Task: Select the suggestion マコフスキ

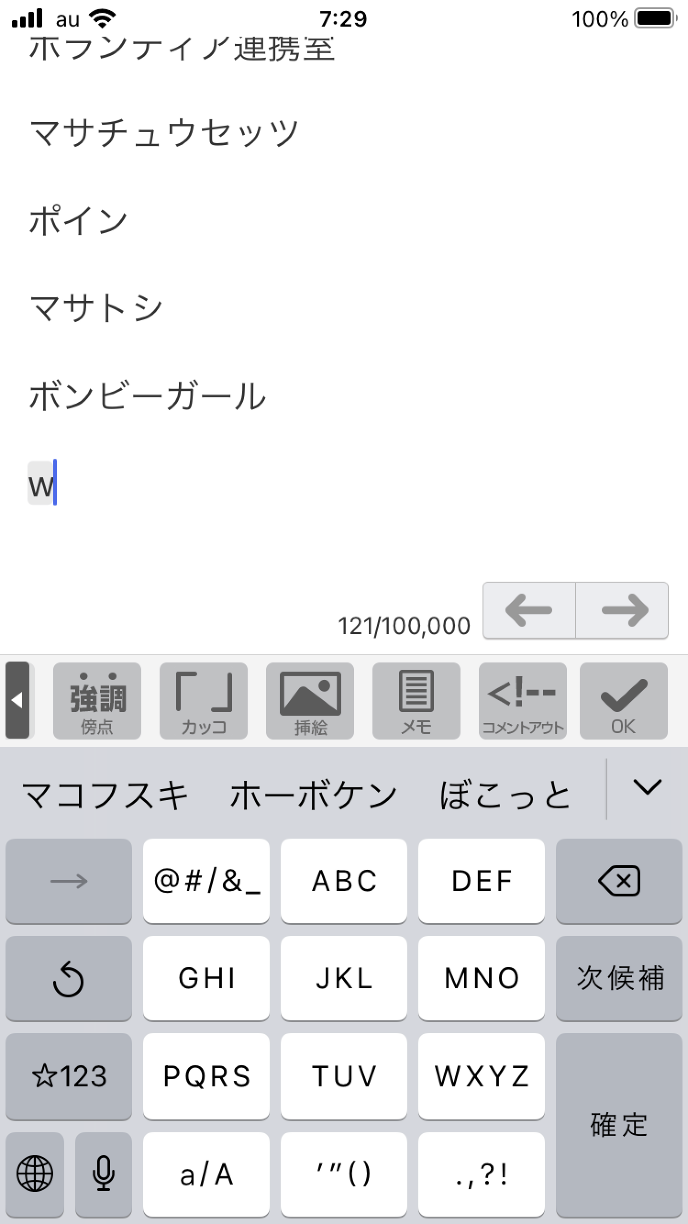Action: pos(105,795)
